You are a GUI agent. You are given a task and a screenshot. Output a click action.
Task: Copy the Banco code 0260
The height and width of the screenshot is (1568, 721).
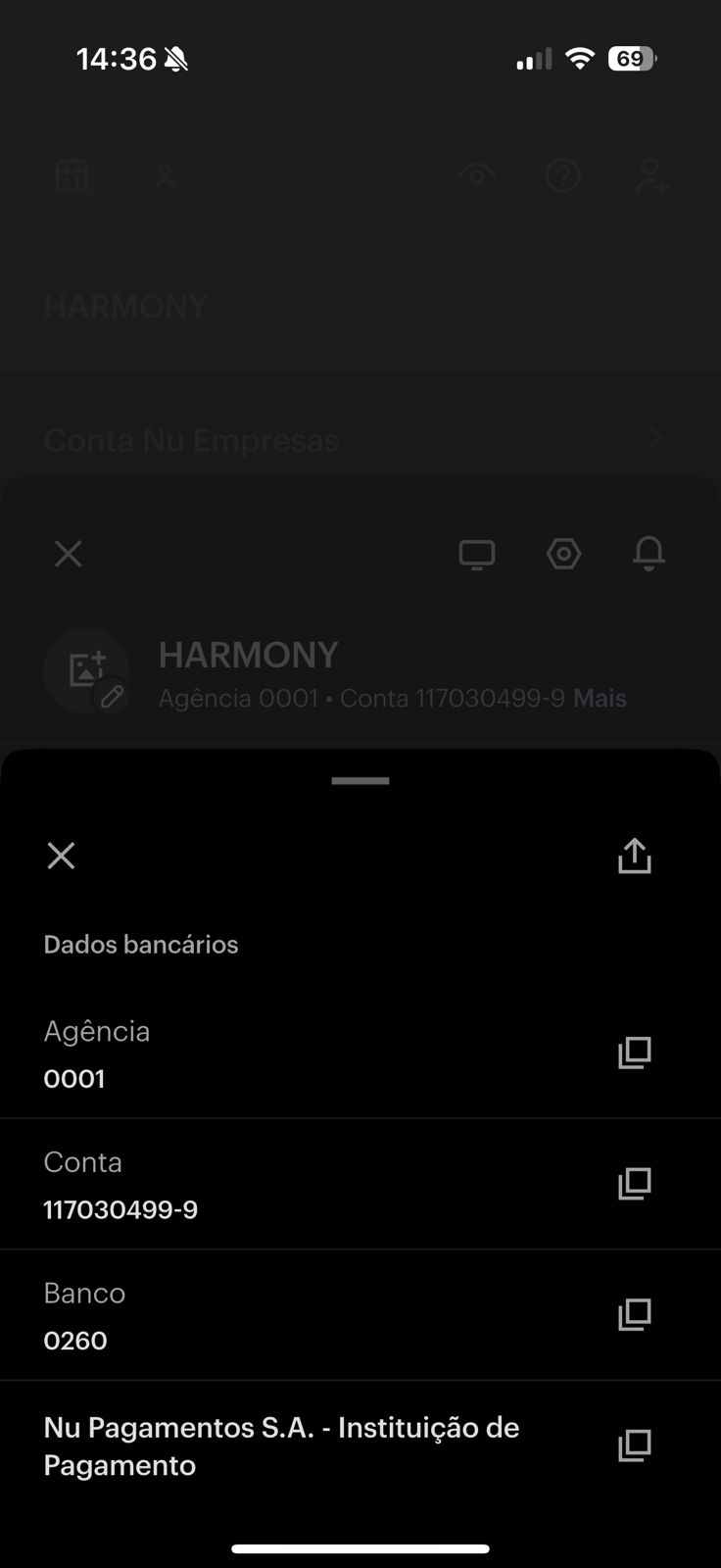[634, 1314]
